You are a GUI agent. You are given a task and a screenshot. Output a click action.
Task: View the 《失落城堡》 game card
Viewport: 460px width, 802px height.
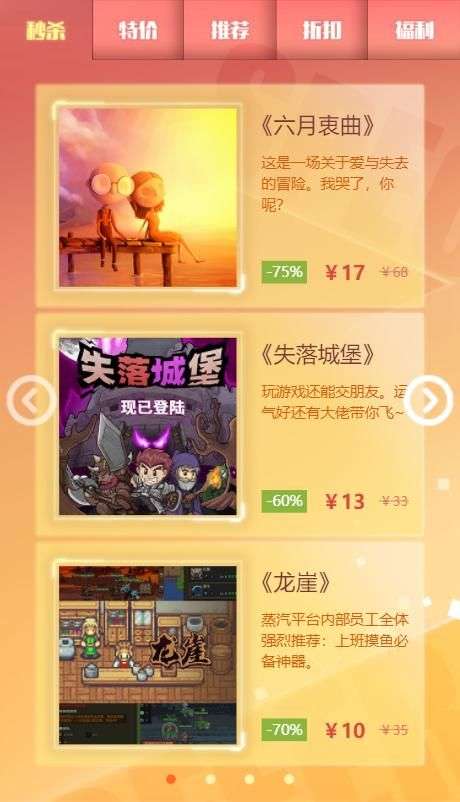(x=230, y=425)
